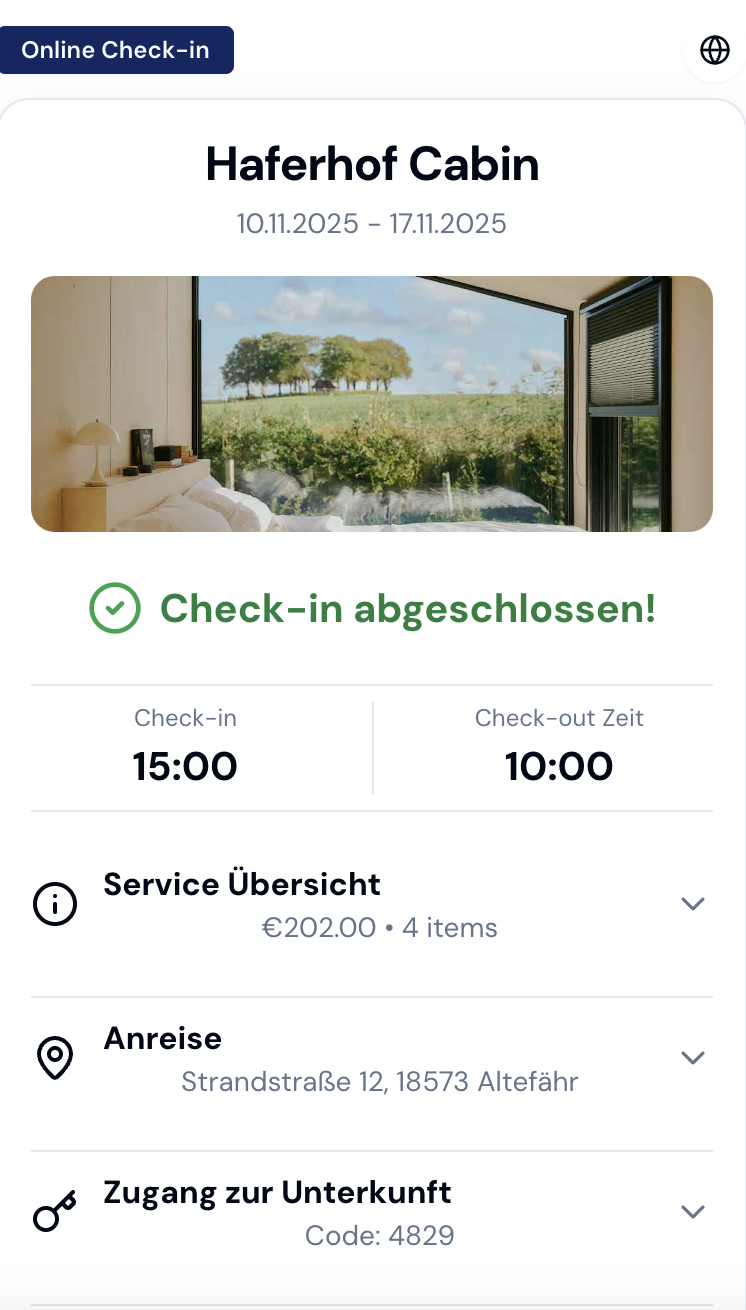Click the Online Check-in button
Image resolution: width=746 pixels, height=1310 pixels.
[x=117, y=49]
